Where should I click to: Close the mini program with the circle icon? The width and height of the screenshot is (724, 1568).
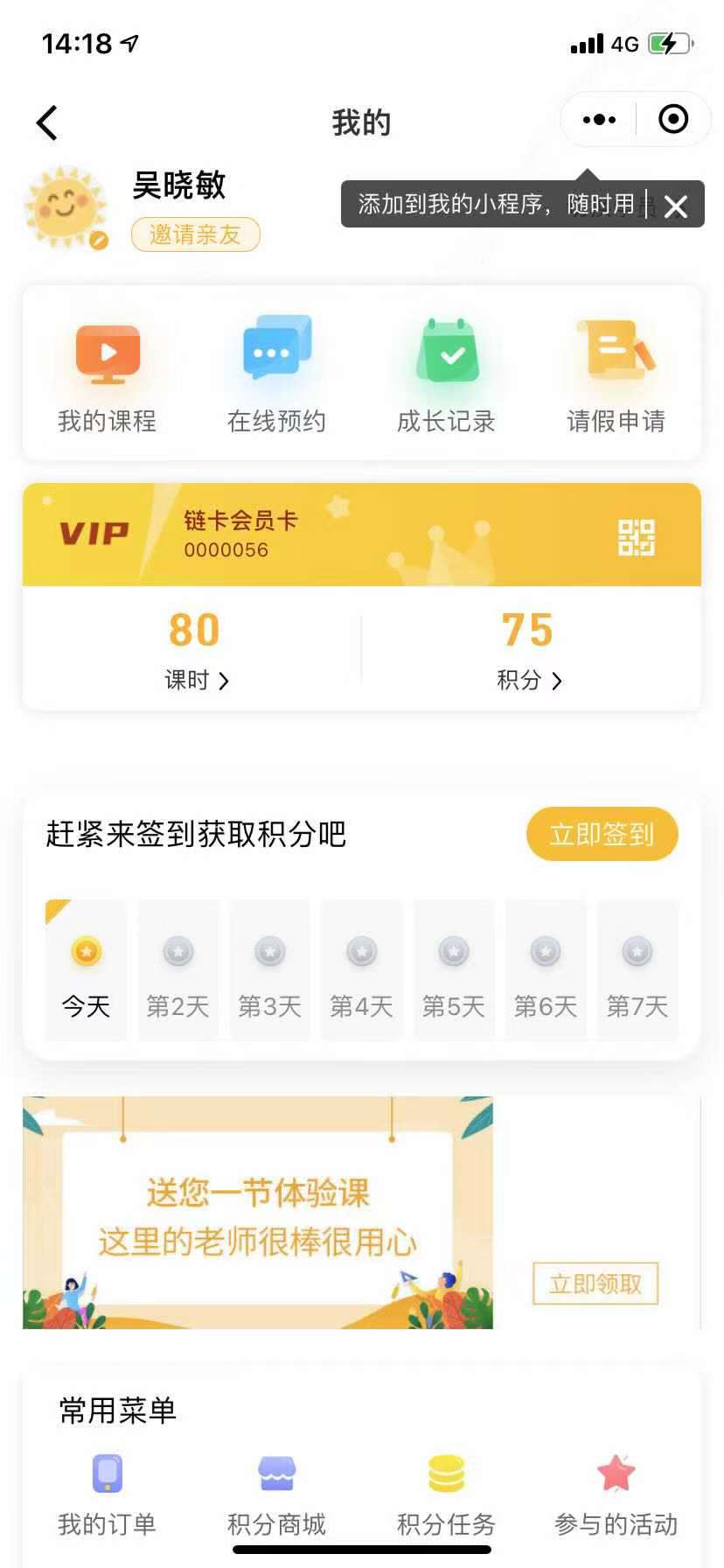[x=672, y=120]
